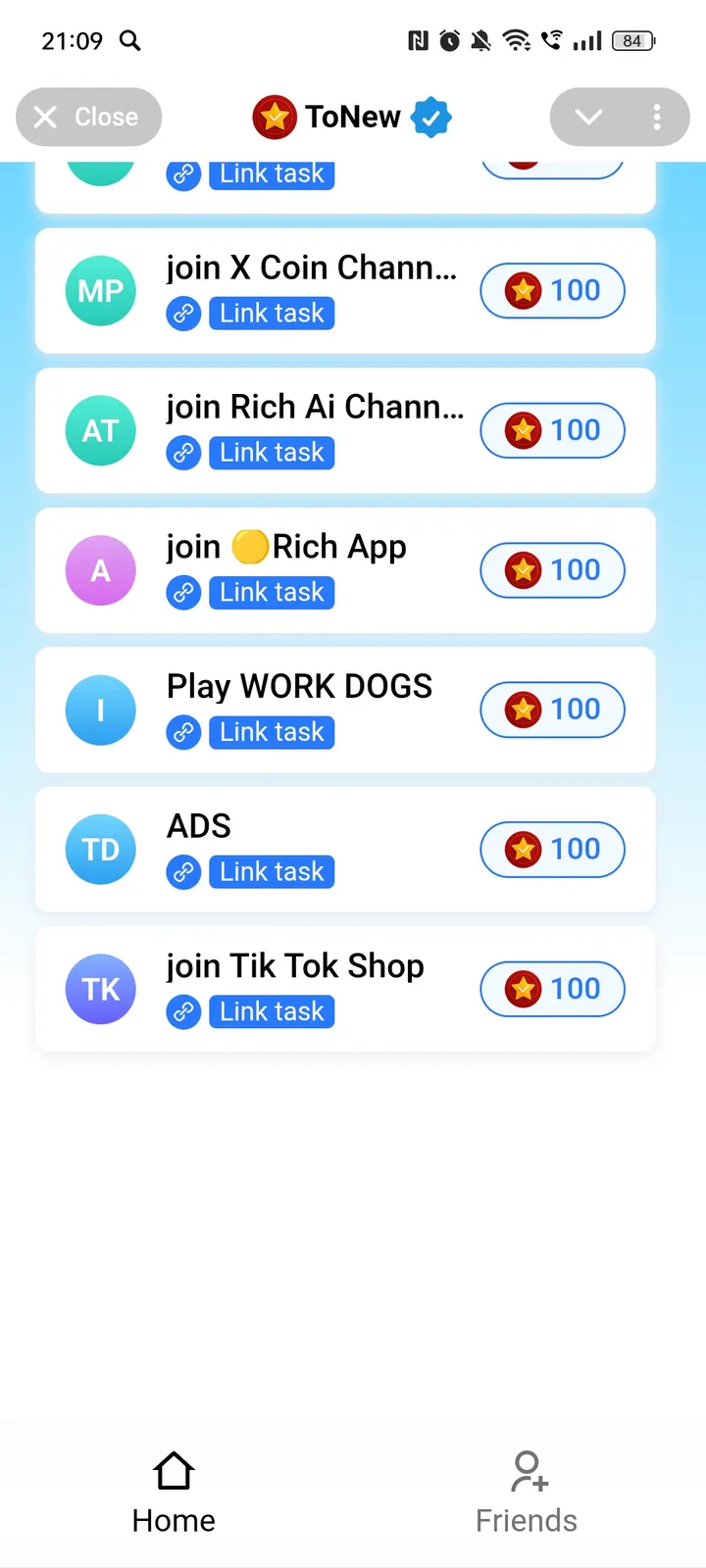Image resolution: width=706 pixels, height=1568 pixels.
Task: Open the three-dot options menu
Action: click(x=656, y=117)
